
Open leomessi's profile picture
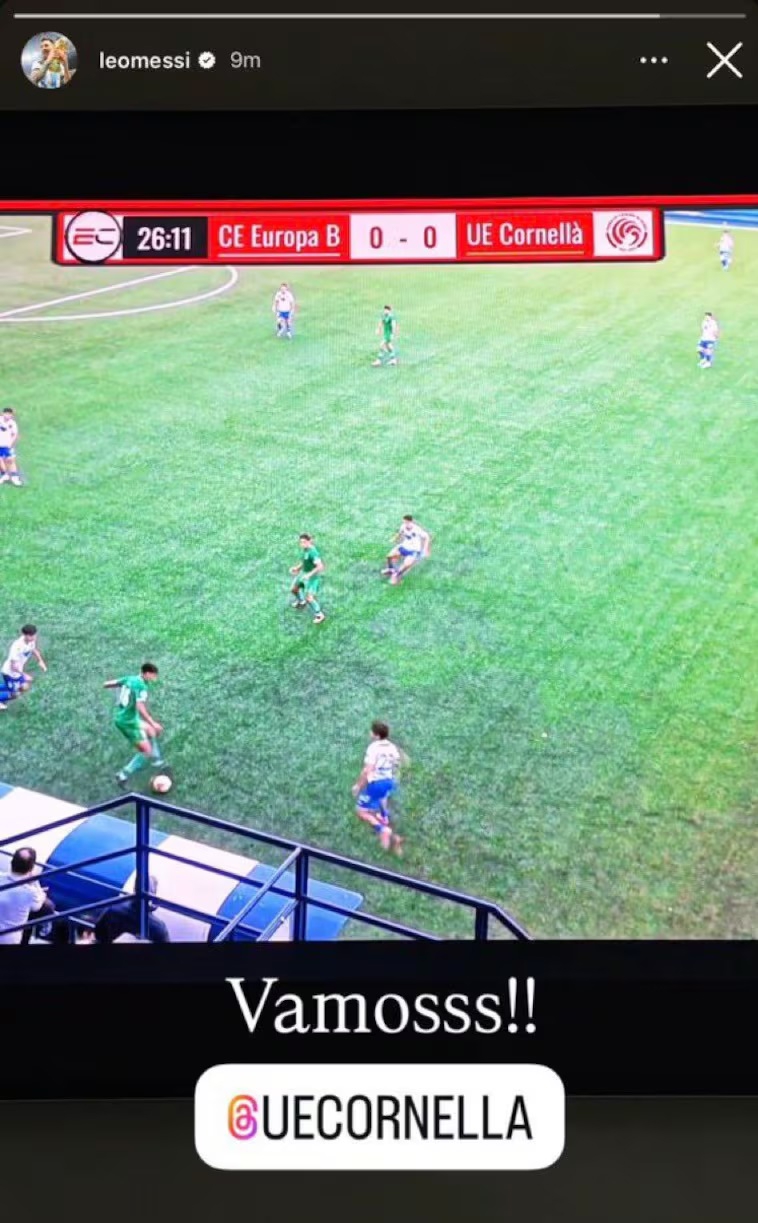coord(49,60)
